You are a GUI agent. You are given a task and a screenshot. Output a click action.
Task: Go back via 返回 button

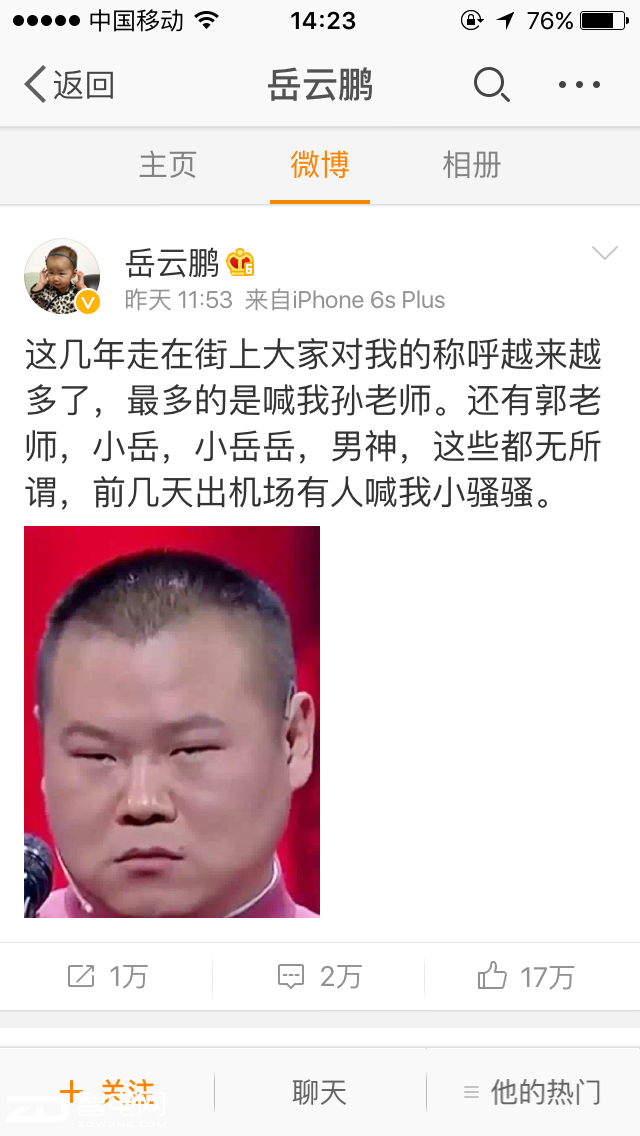70,85
